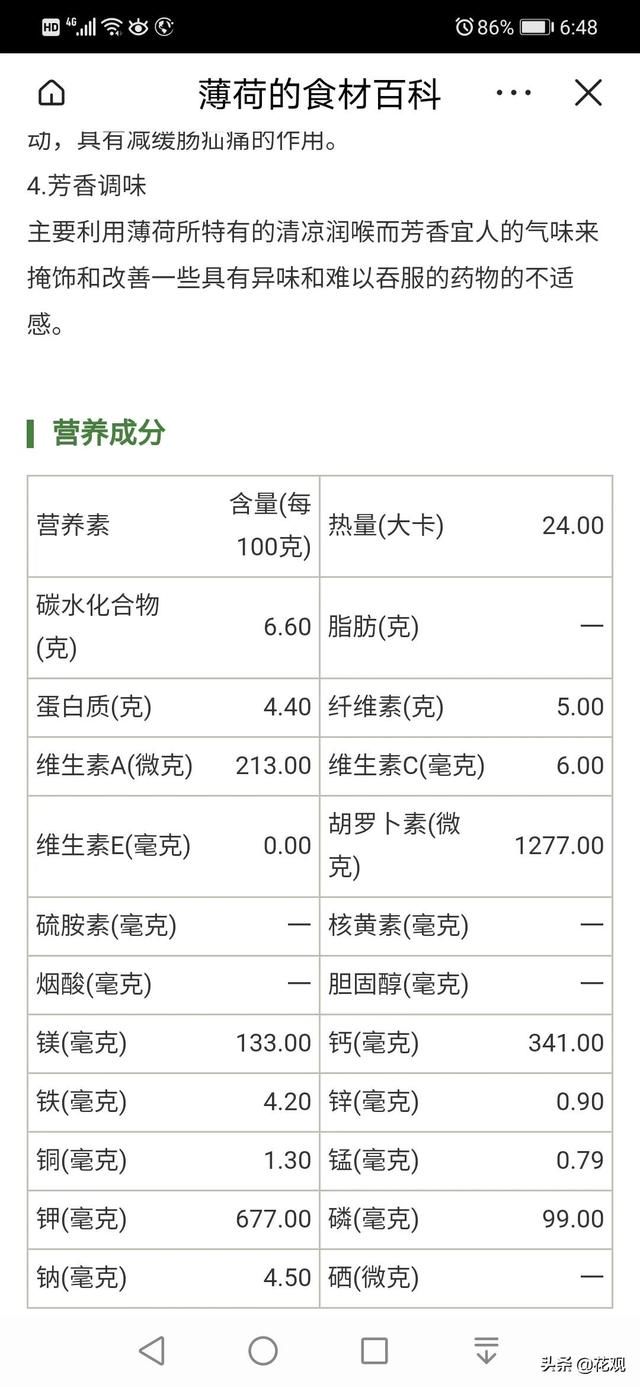Tap the system home circle button
The height and width of the screenshot is (1387, 640).
tap(263, 1351)
